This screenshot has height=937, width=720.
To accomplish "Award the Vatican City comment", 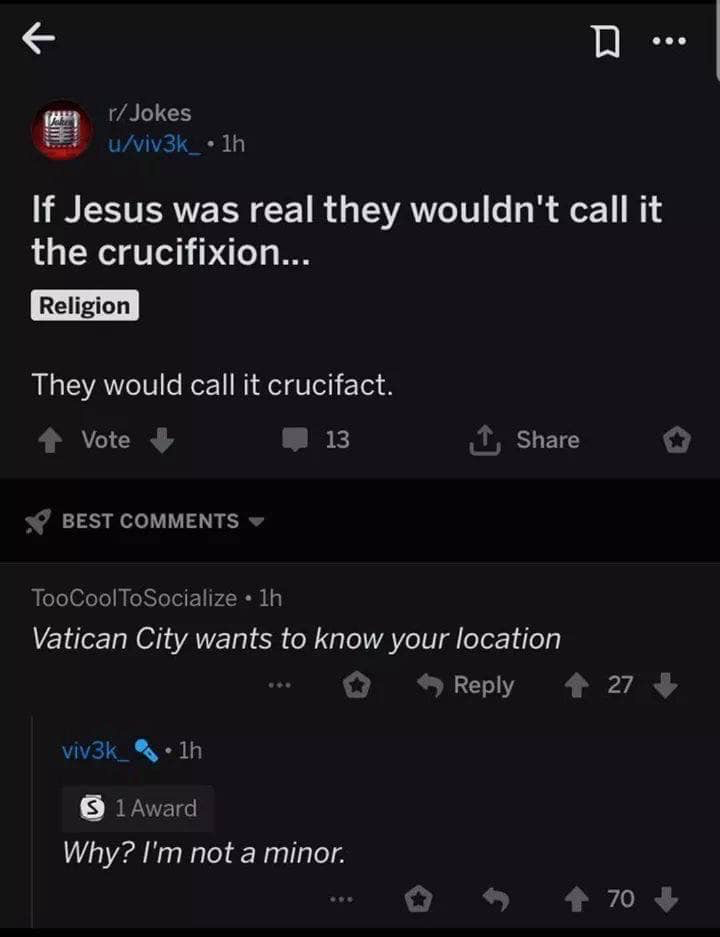I will (357, 685).
